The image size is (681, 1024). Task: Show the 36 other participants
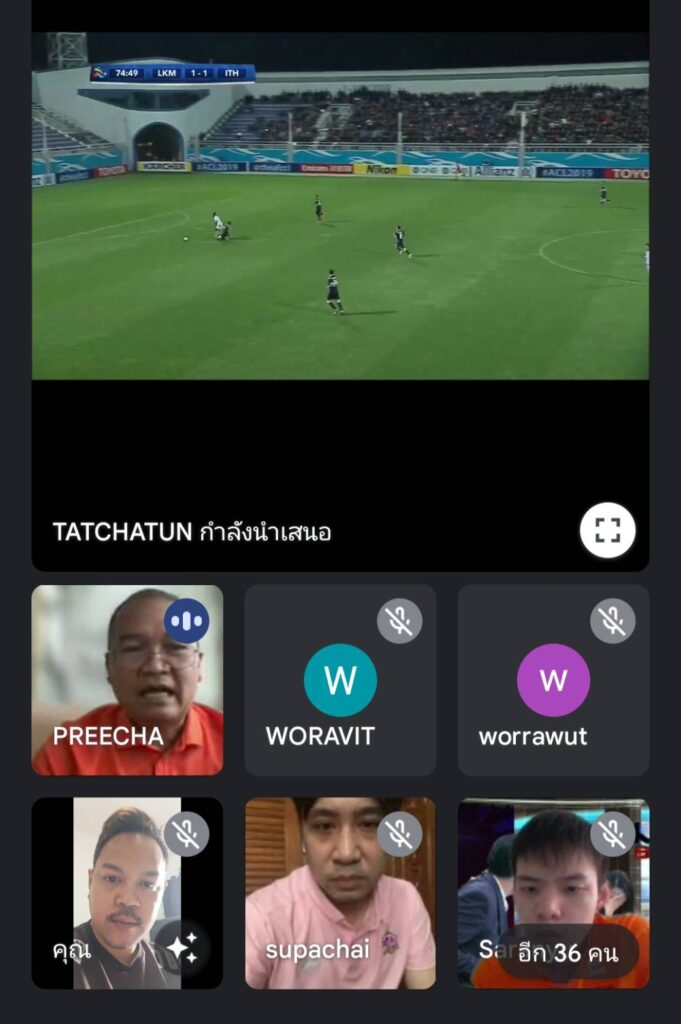[x=568, y=953]
